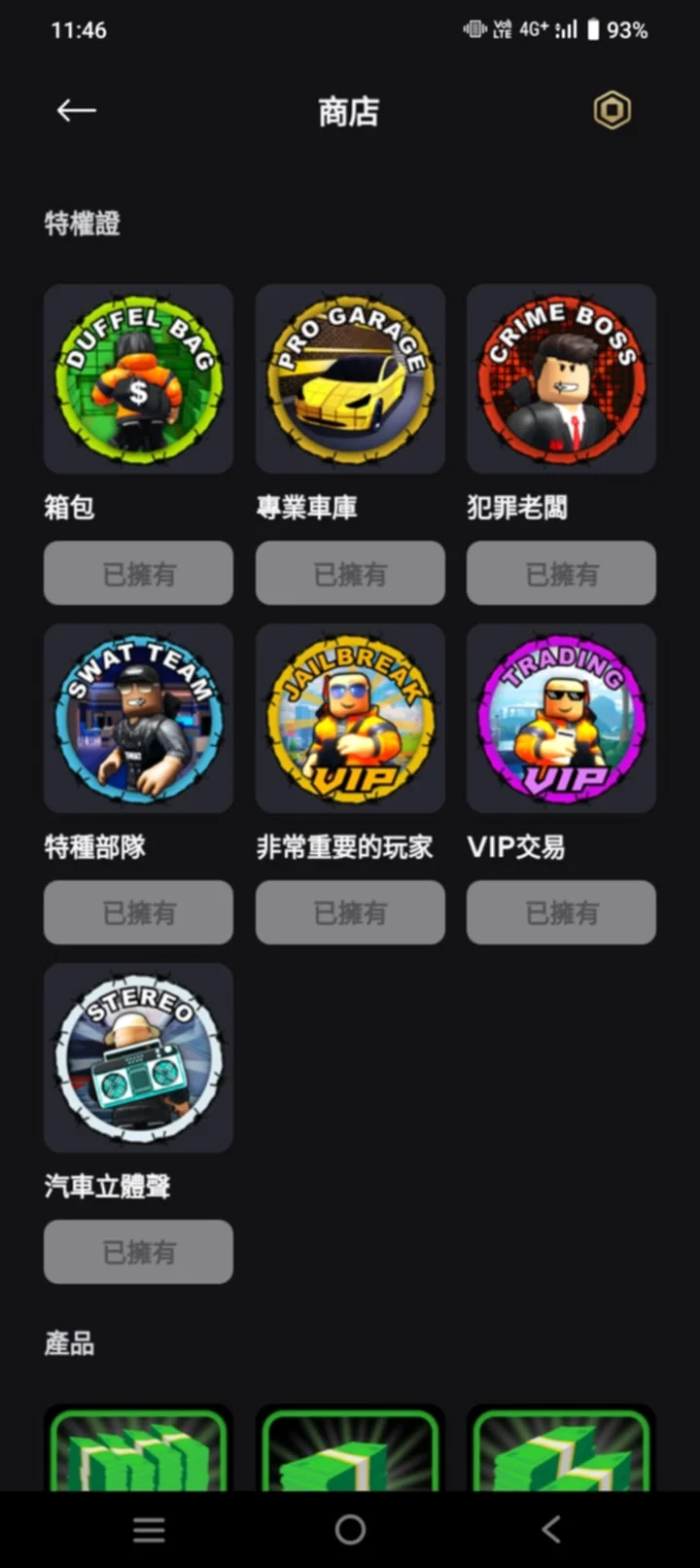Go back using the arrow at top
Screen dimensions: 700x1568
(76, 111)
